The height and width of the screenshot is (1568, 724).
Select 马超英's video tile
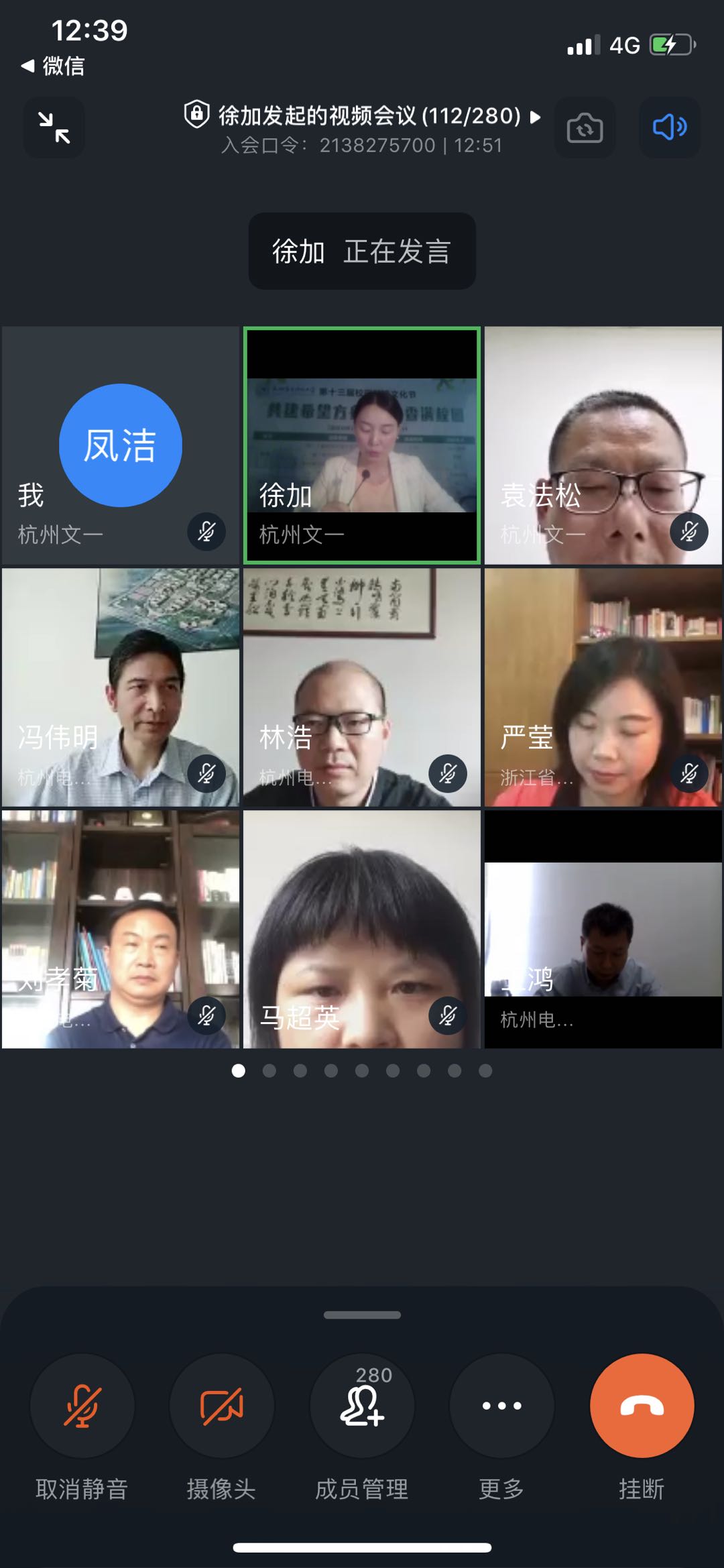tap(362, 929)
